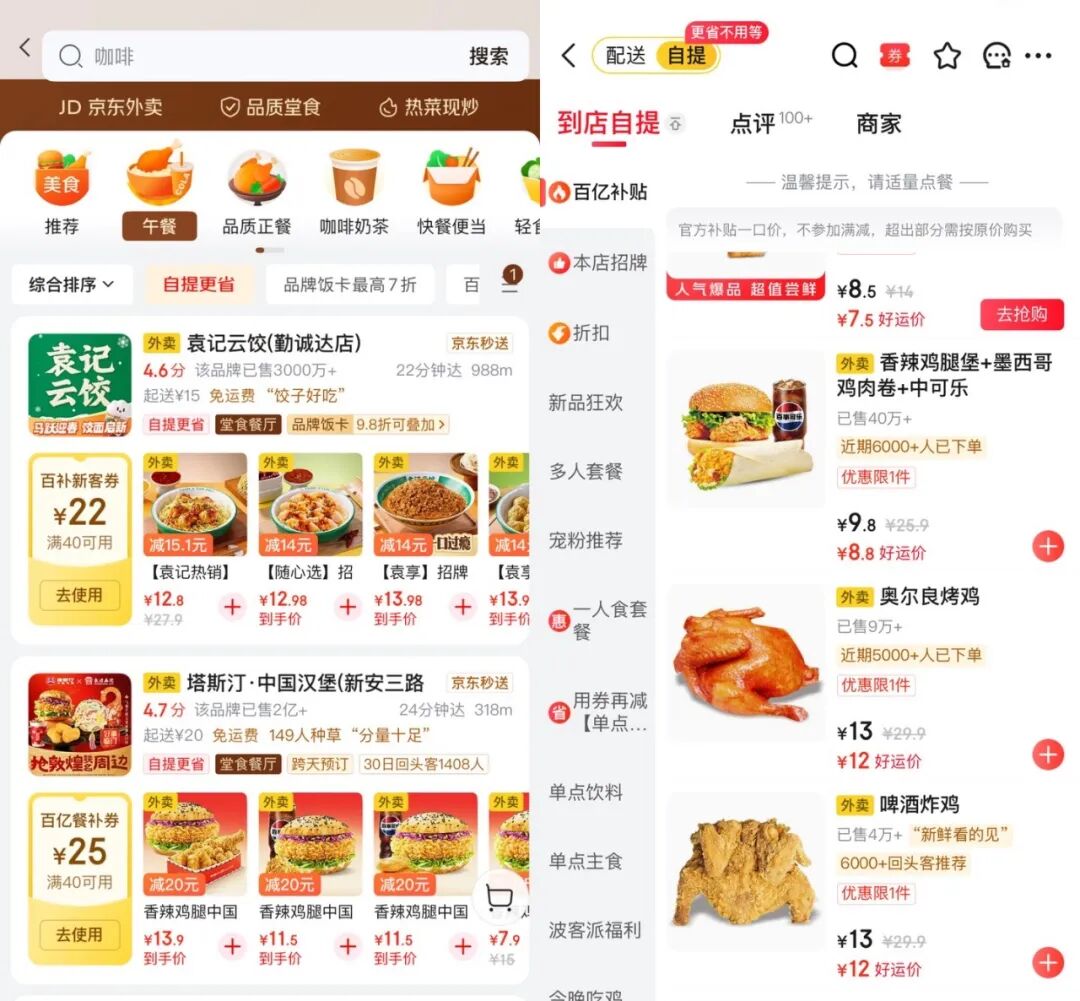Open the 袁记云饺(勤诚达店) restaurant card

(x=274, y=344)
